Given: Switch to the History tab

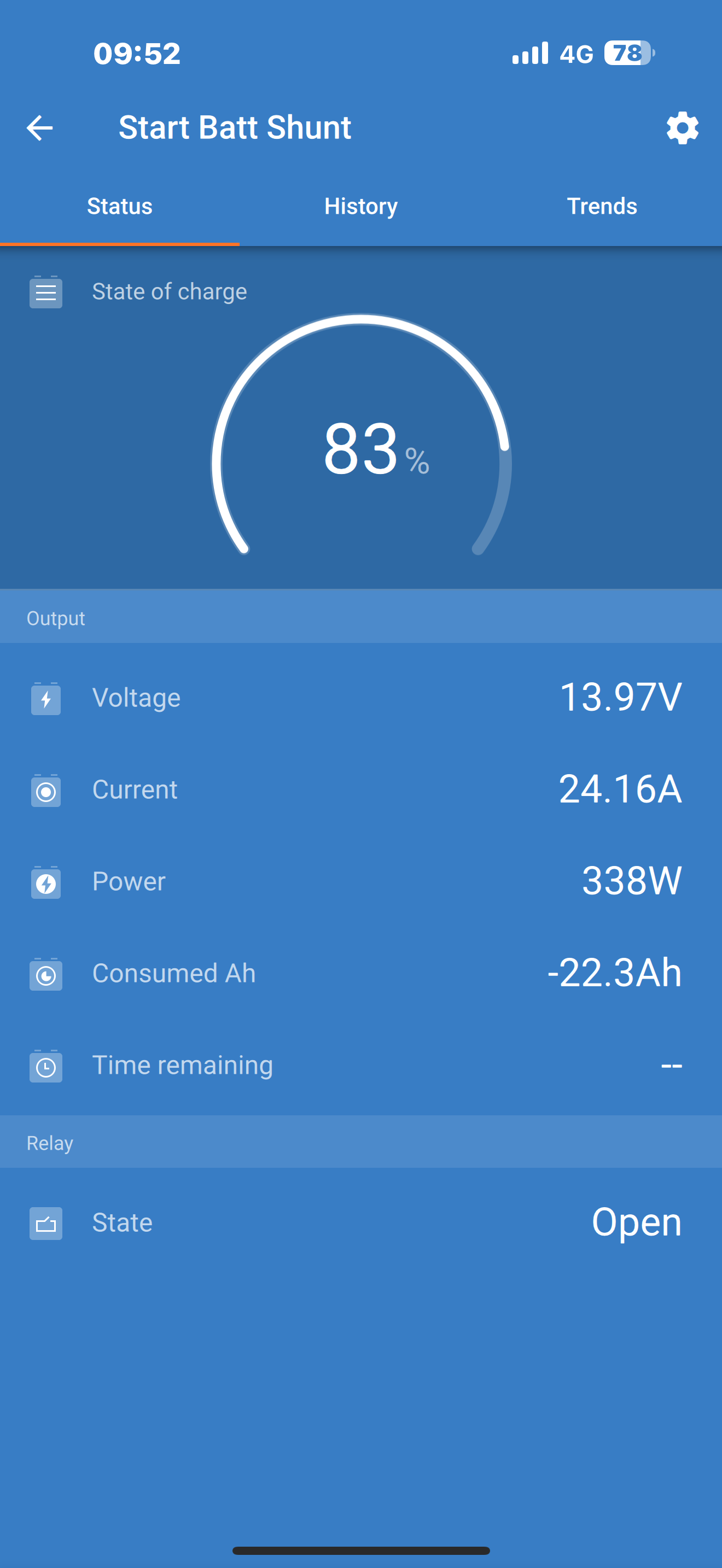Looking at the screenshot, I should (361, 206).
